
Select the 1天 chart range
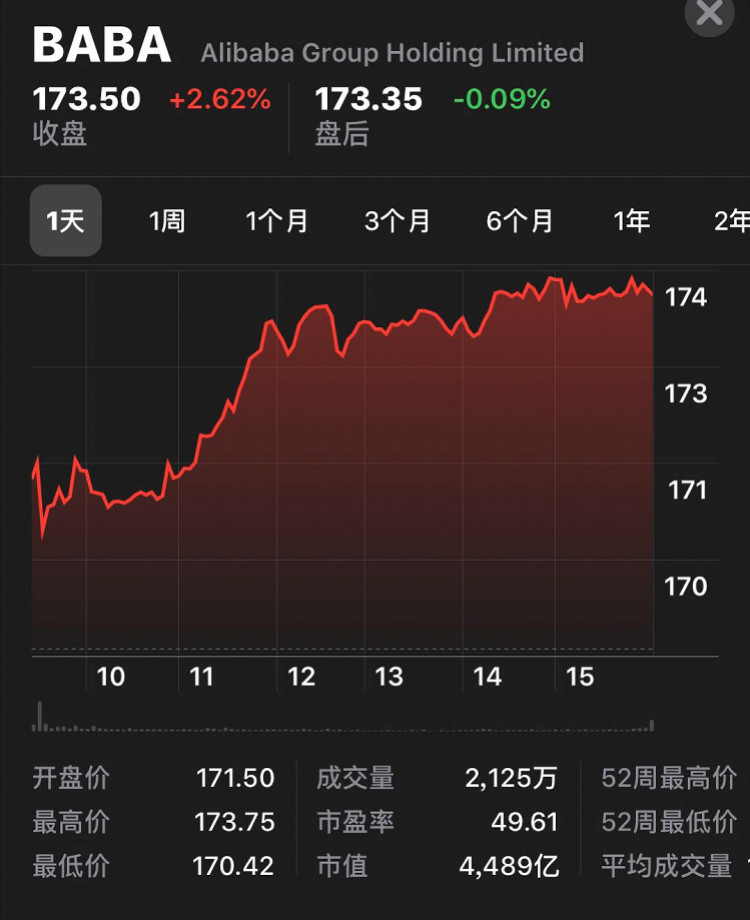66,221
